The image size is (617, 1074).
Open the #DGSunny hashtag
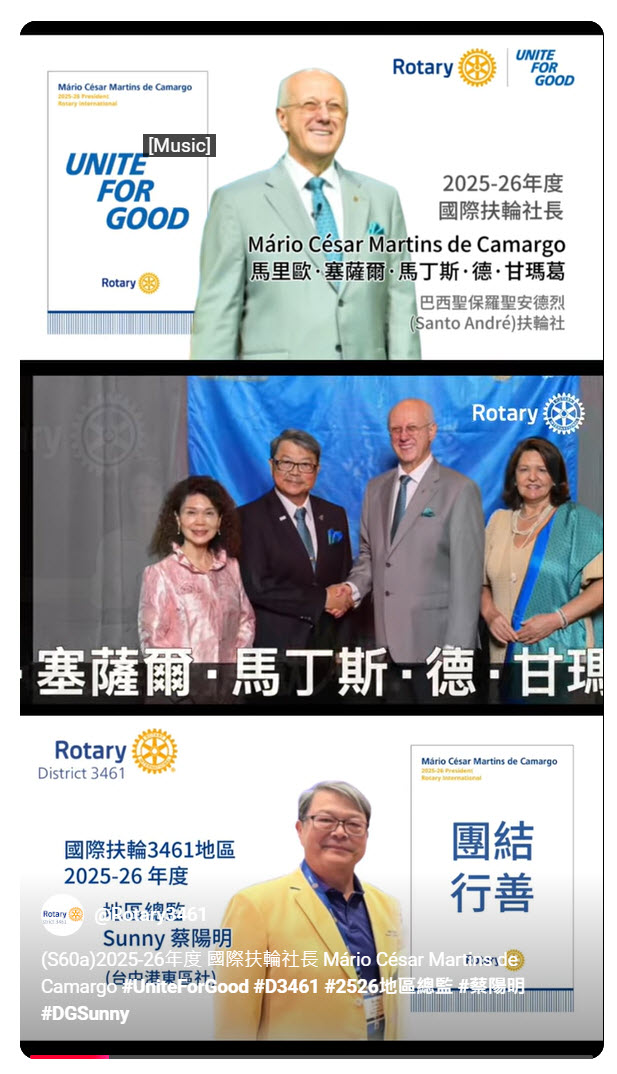point(85,1013)
